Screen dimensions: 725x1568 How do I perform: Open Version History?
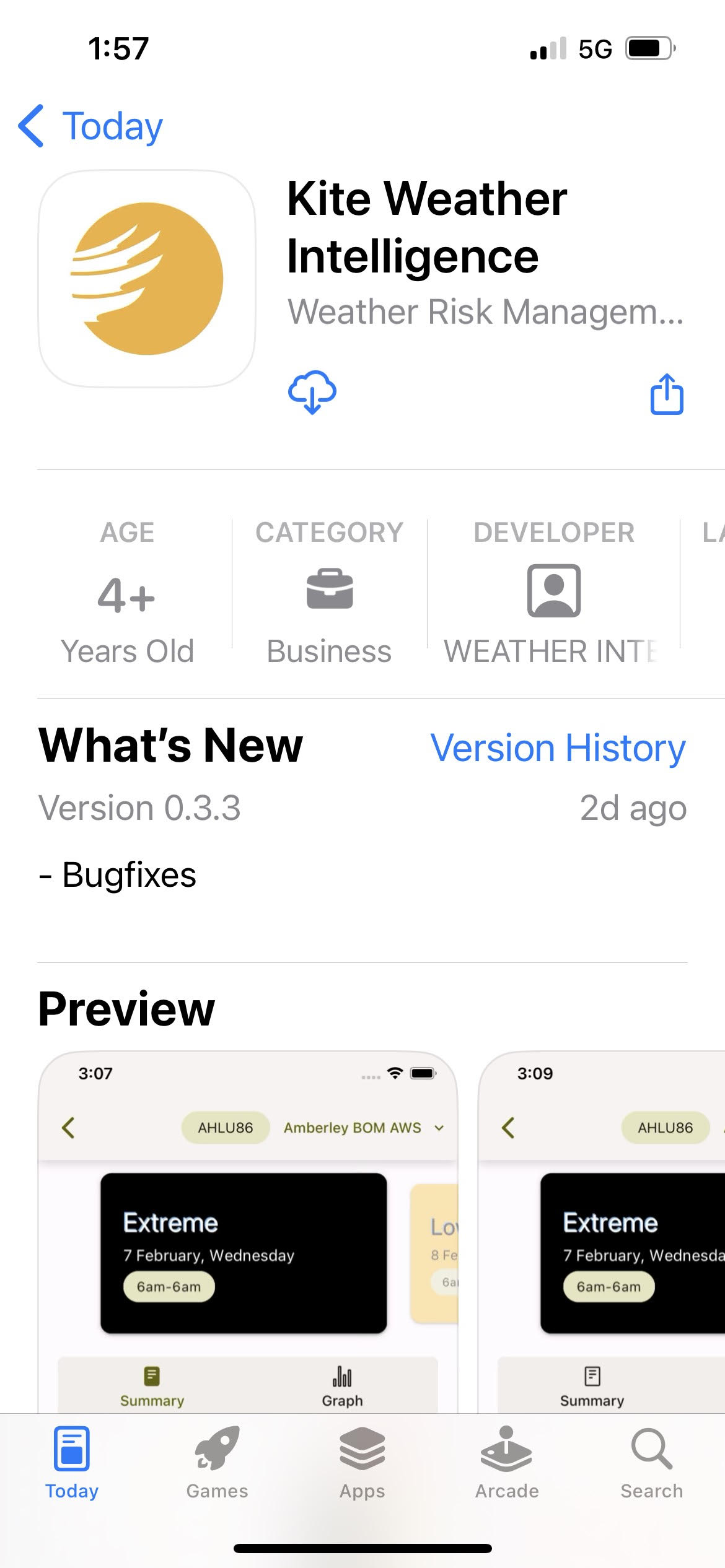click(558, 748)
